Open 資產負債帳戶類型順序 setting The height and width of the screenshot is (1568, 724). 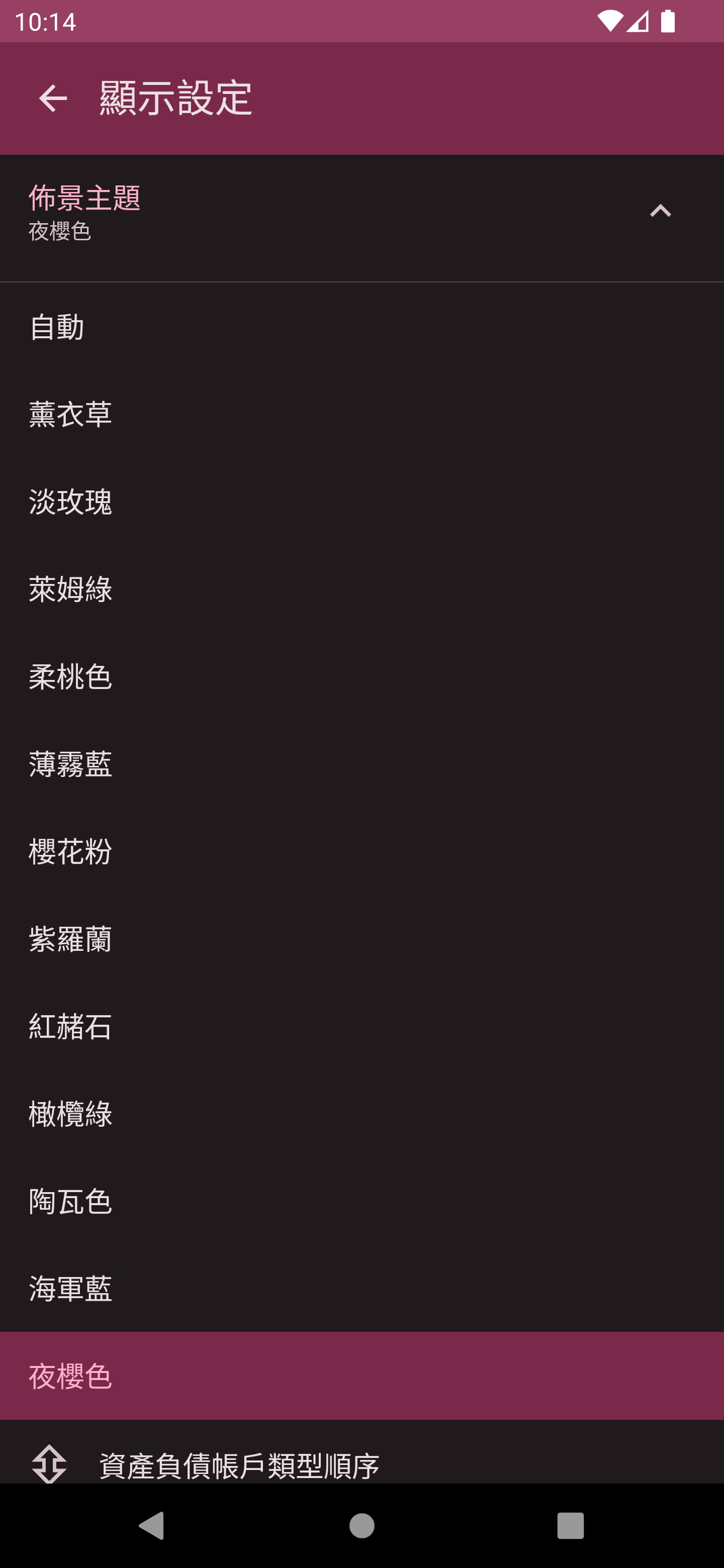tap(361, 1464)
